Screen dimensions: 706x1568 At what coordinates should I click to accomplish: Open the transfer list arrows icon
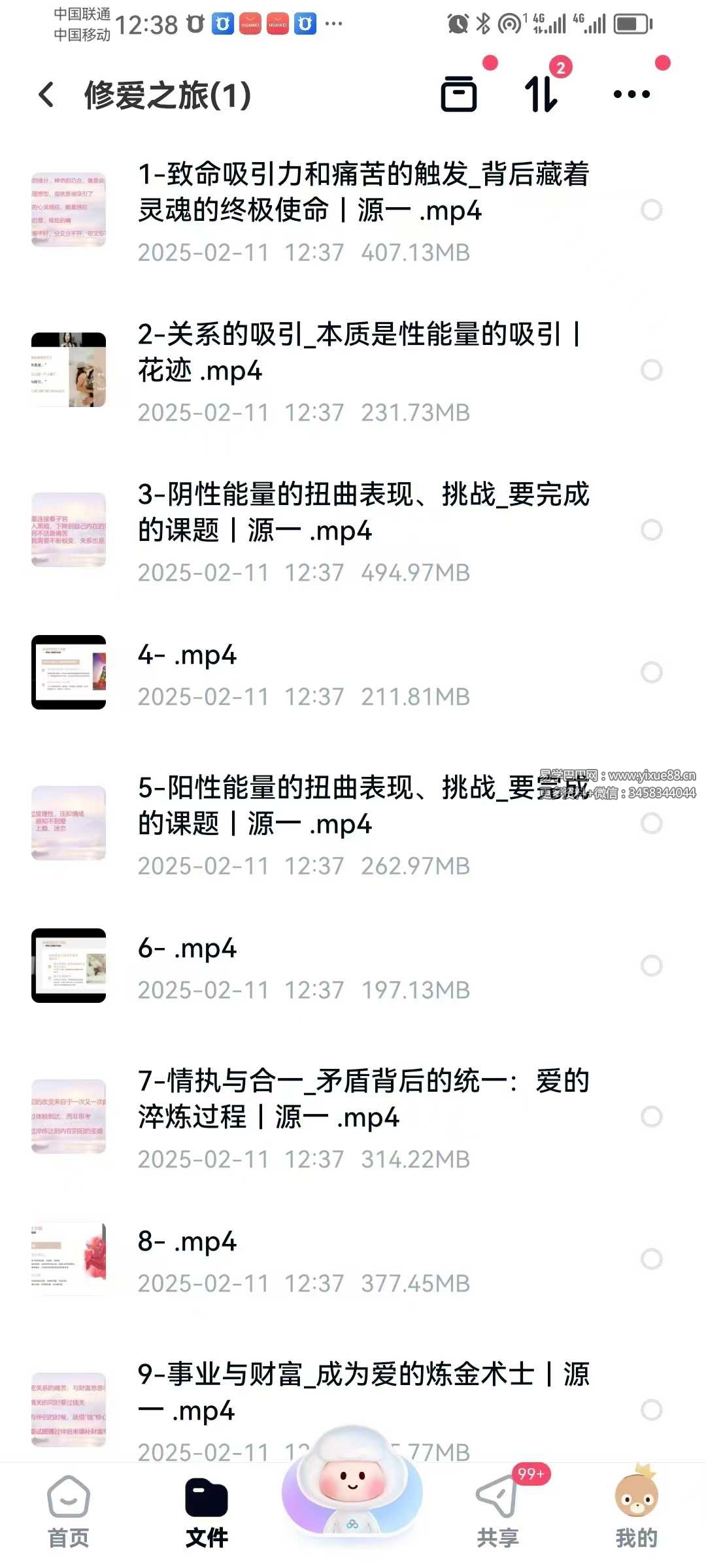pyautogui.click(x=541, y=94)
